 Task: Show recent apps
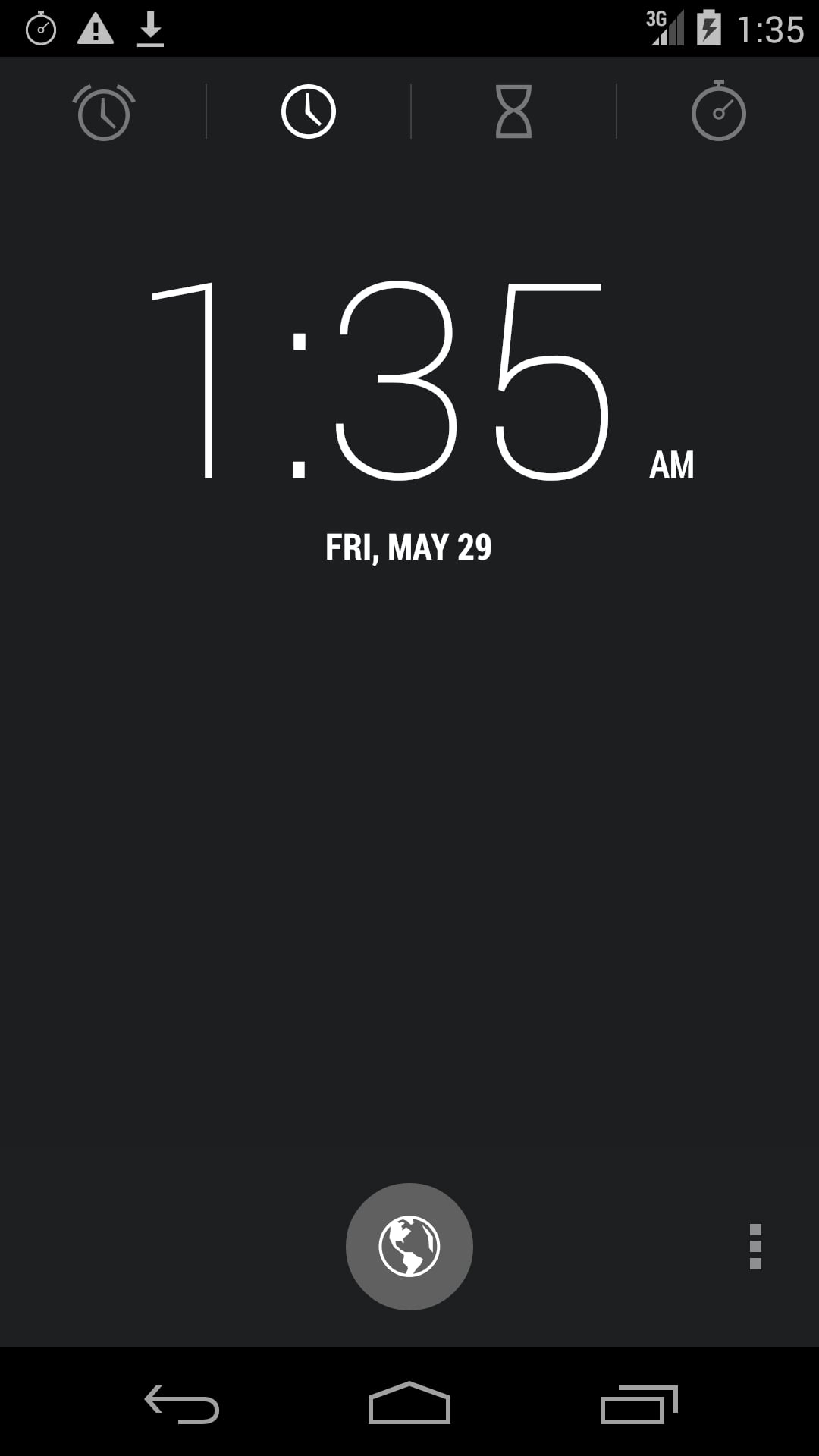638,1404
